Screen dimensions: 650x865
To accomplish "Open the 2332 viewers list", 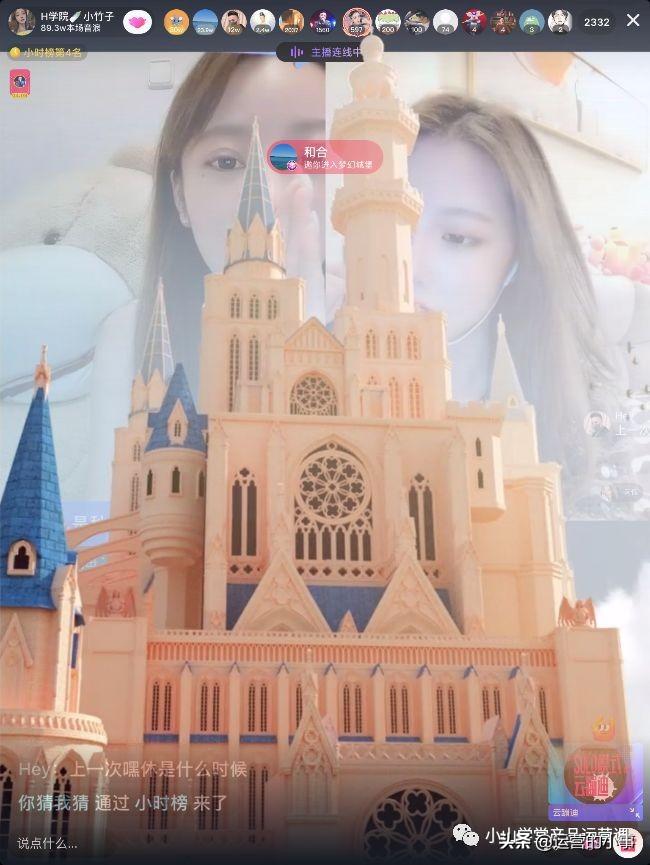I will pyautogui.click(x=597, y=21).
